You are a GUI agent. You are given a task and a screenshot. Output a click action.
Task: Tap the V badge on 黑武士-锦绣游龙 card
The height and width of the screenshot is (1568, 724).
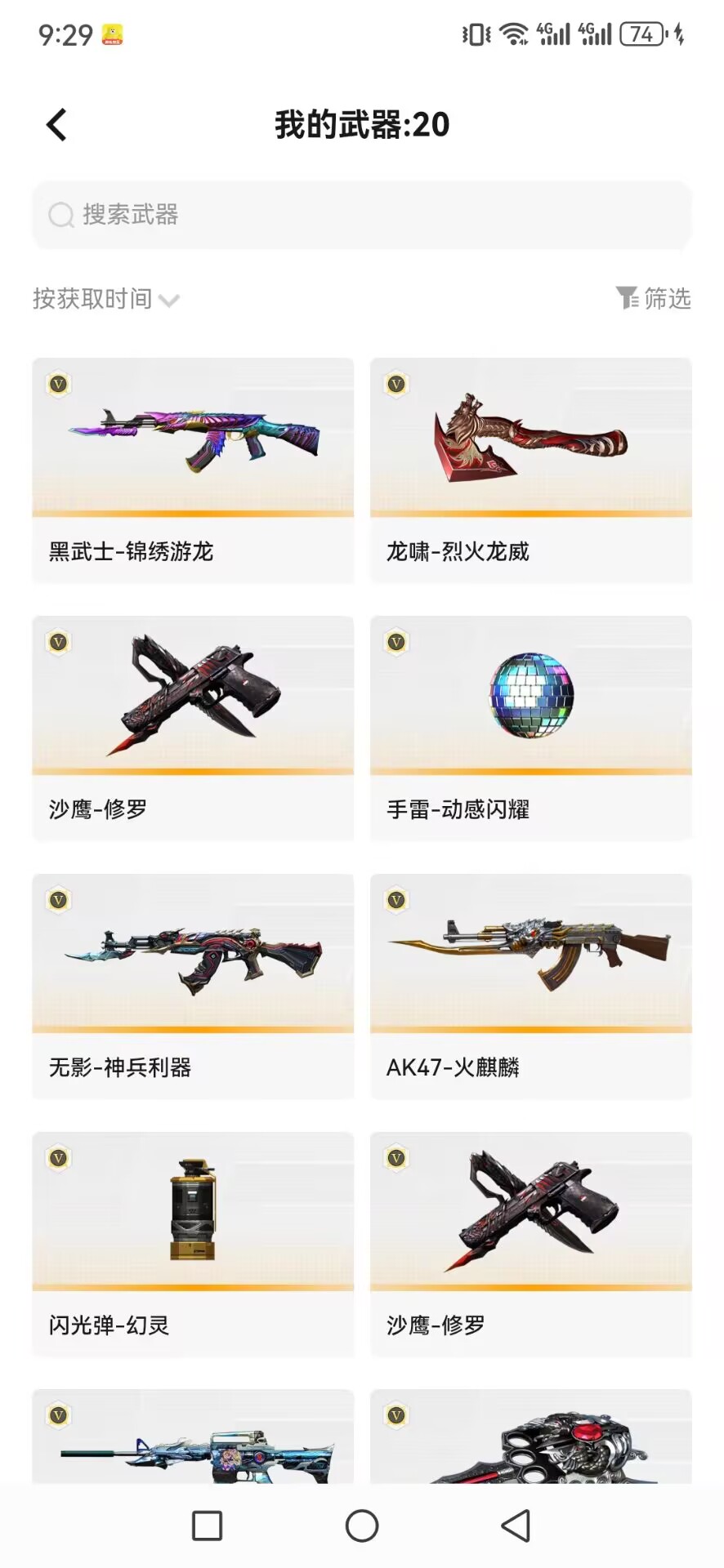click(56, 384)
